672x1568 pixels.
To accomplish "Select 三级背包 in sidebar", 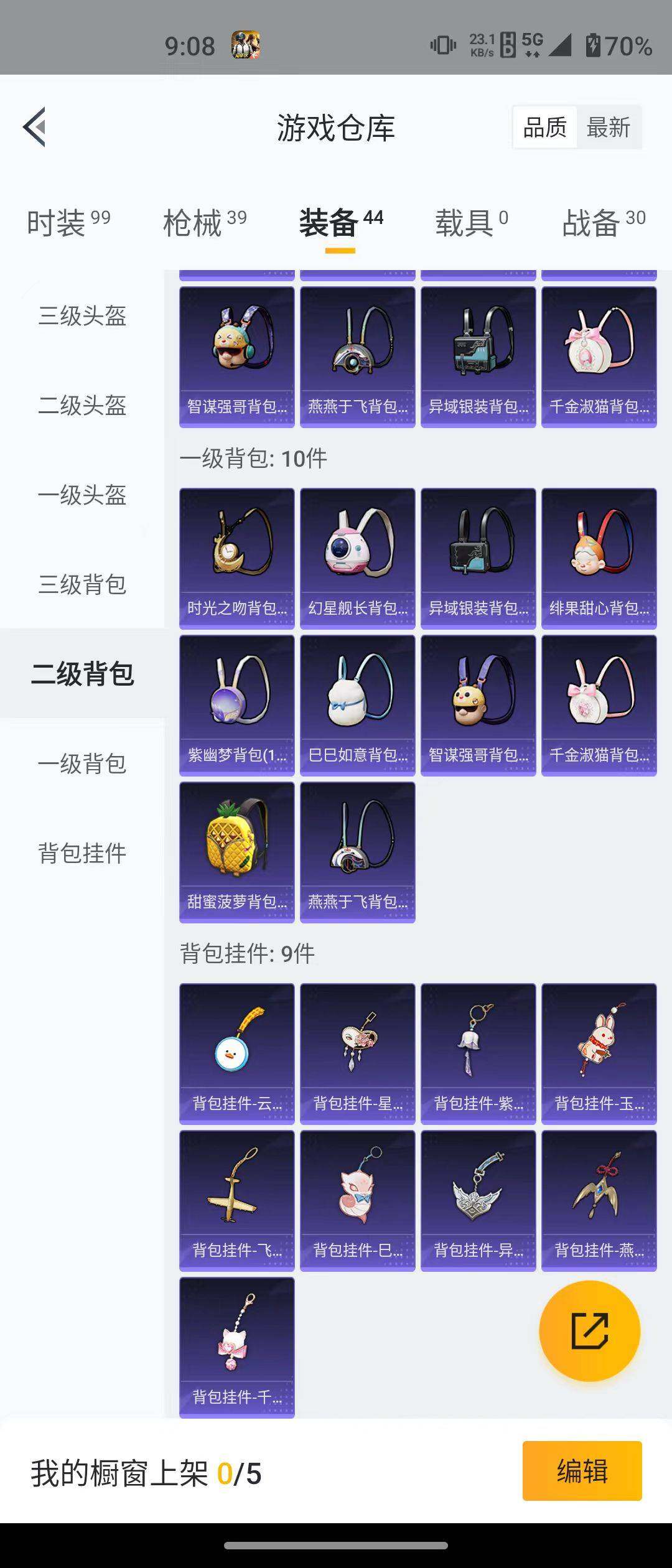I will (x=82, y=585).
